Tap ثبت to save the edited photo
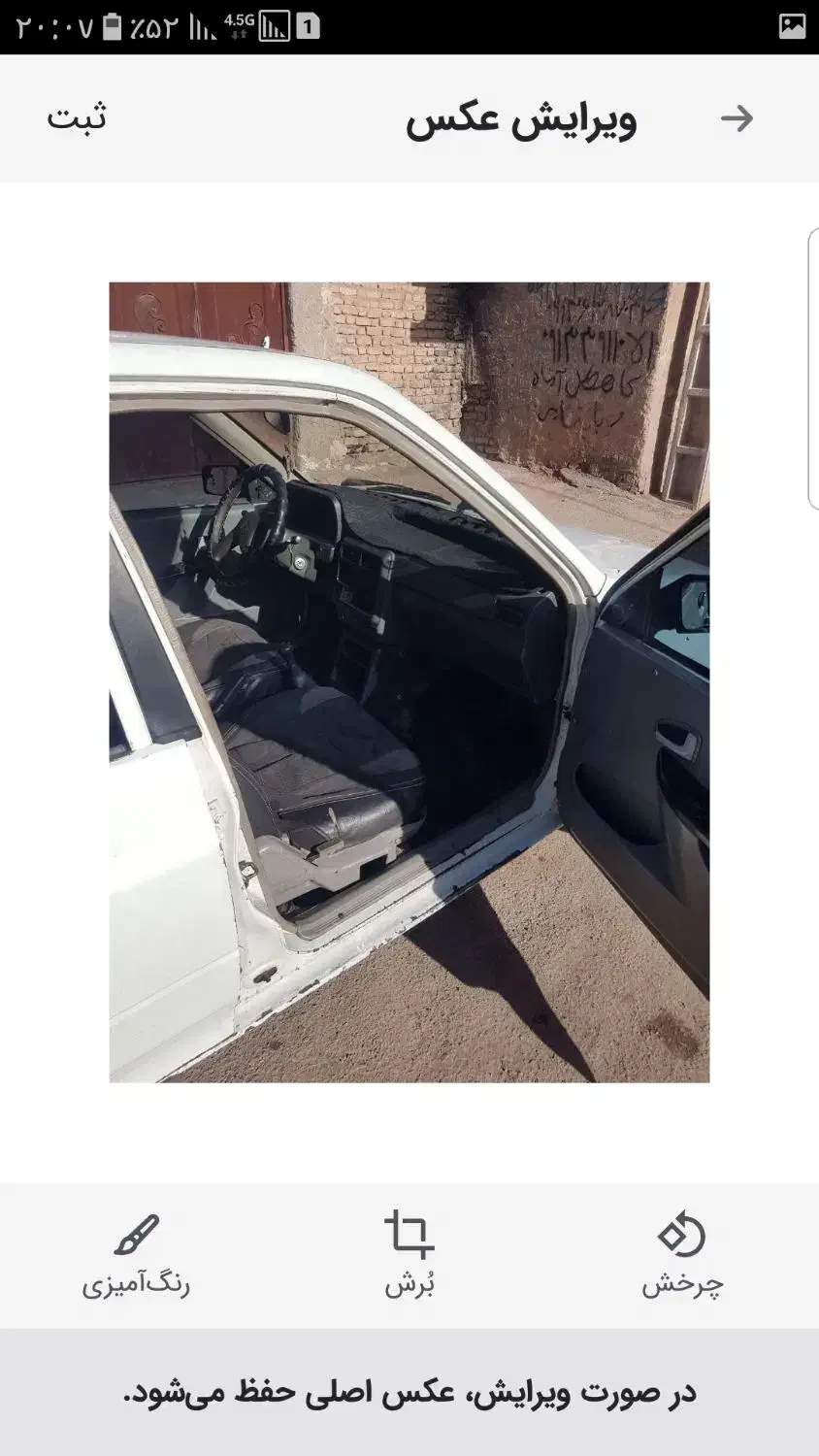Image resolution: width=819 pixels, height=1456 pixels. (77, 117)
